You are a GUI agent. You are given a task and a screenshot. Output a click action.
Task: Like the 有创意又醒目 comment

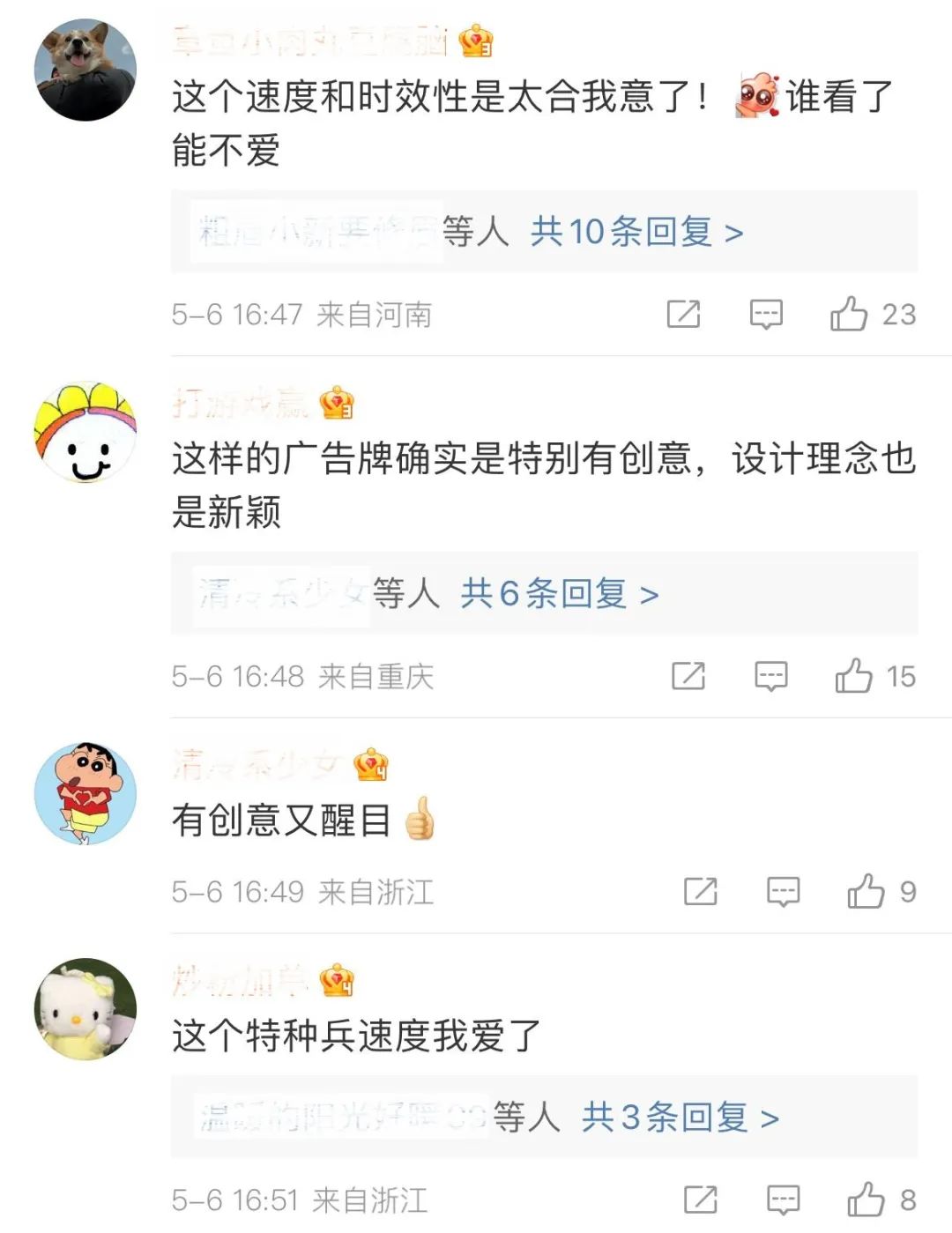(866, 891)
